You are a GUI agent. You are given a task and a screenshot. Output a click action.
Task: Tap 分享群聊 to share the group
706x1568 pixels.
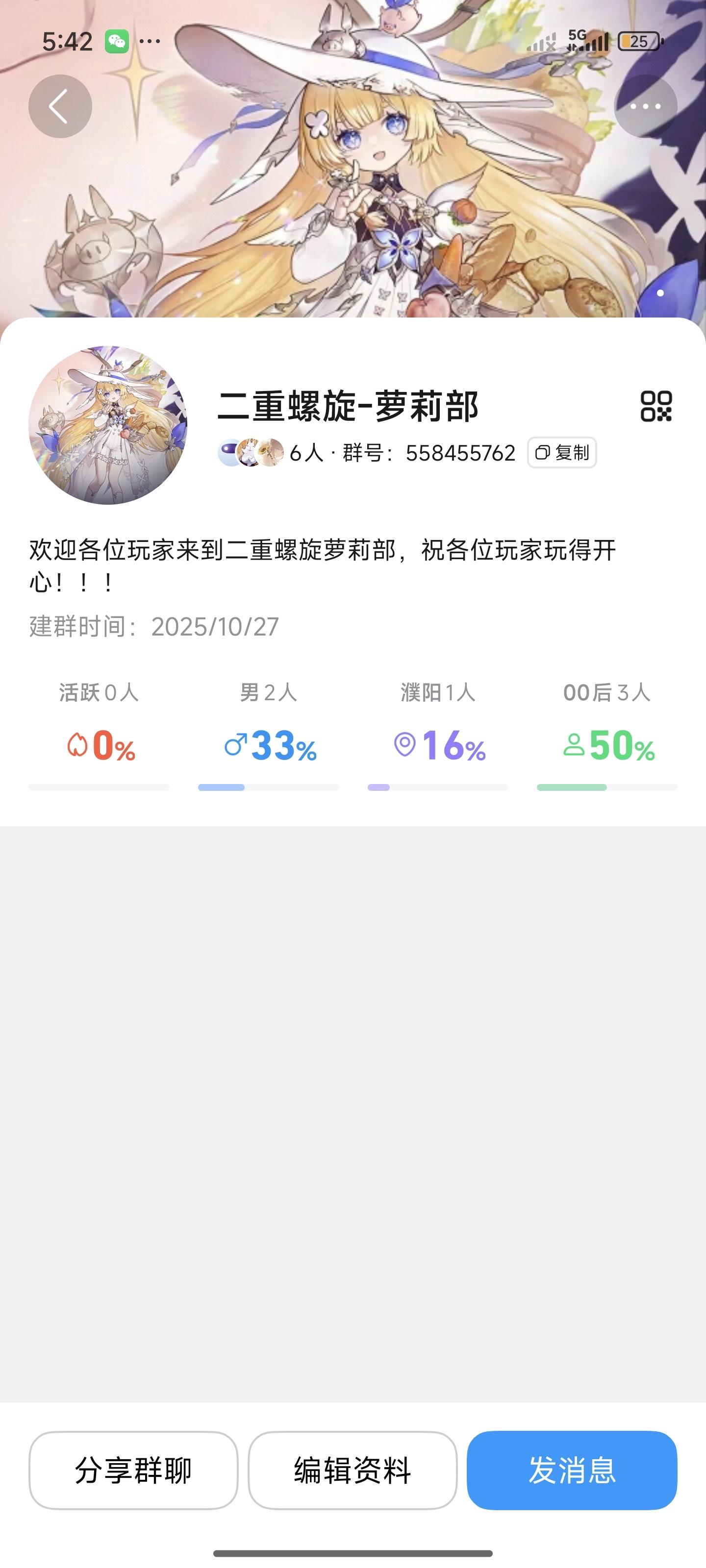point(133,1470)
